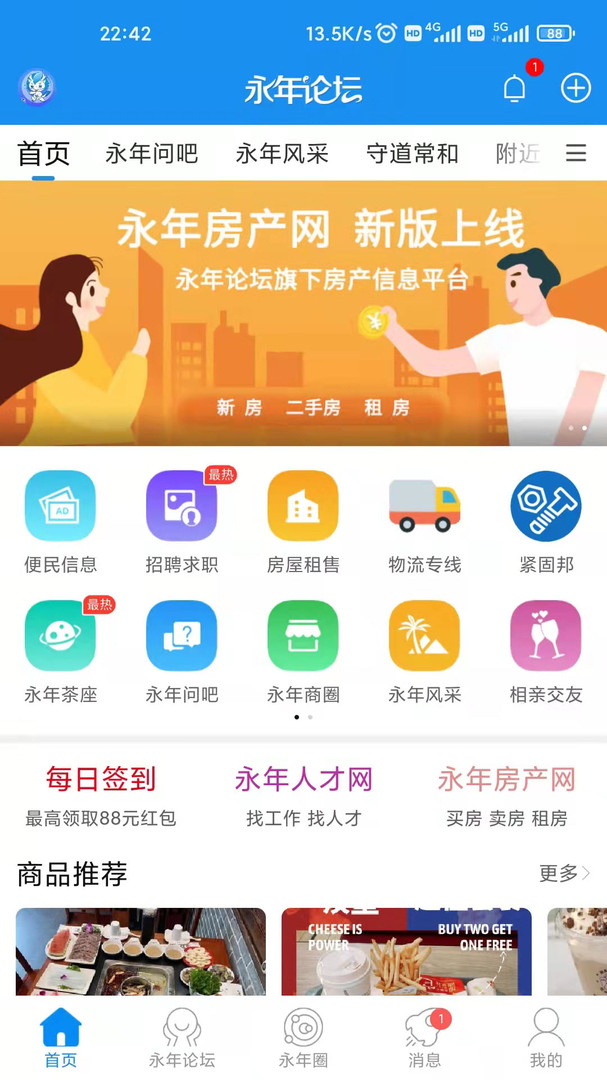This screenshot has width=607, height=1080.
Task: Expand the tab list menu icon
Action: (x=576, y=153)
